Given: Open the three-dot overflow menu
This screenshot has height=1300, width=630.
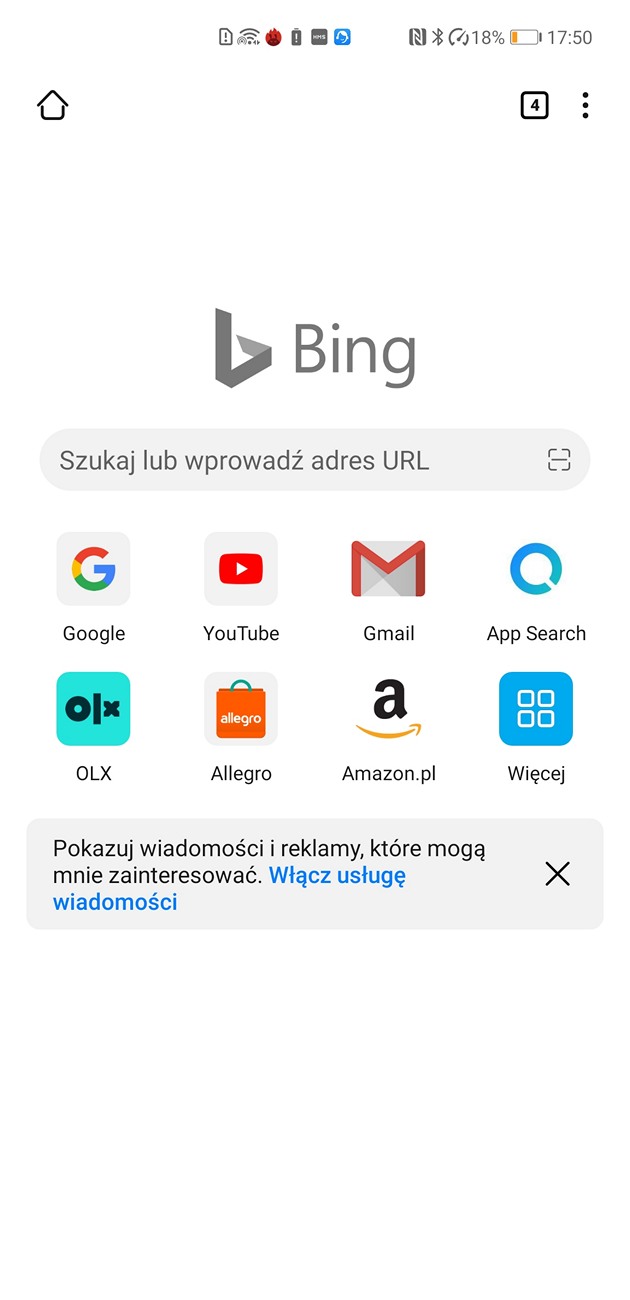Looking at the screenshot, I should point(585,105).
